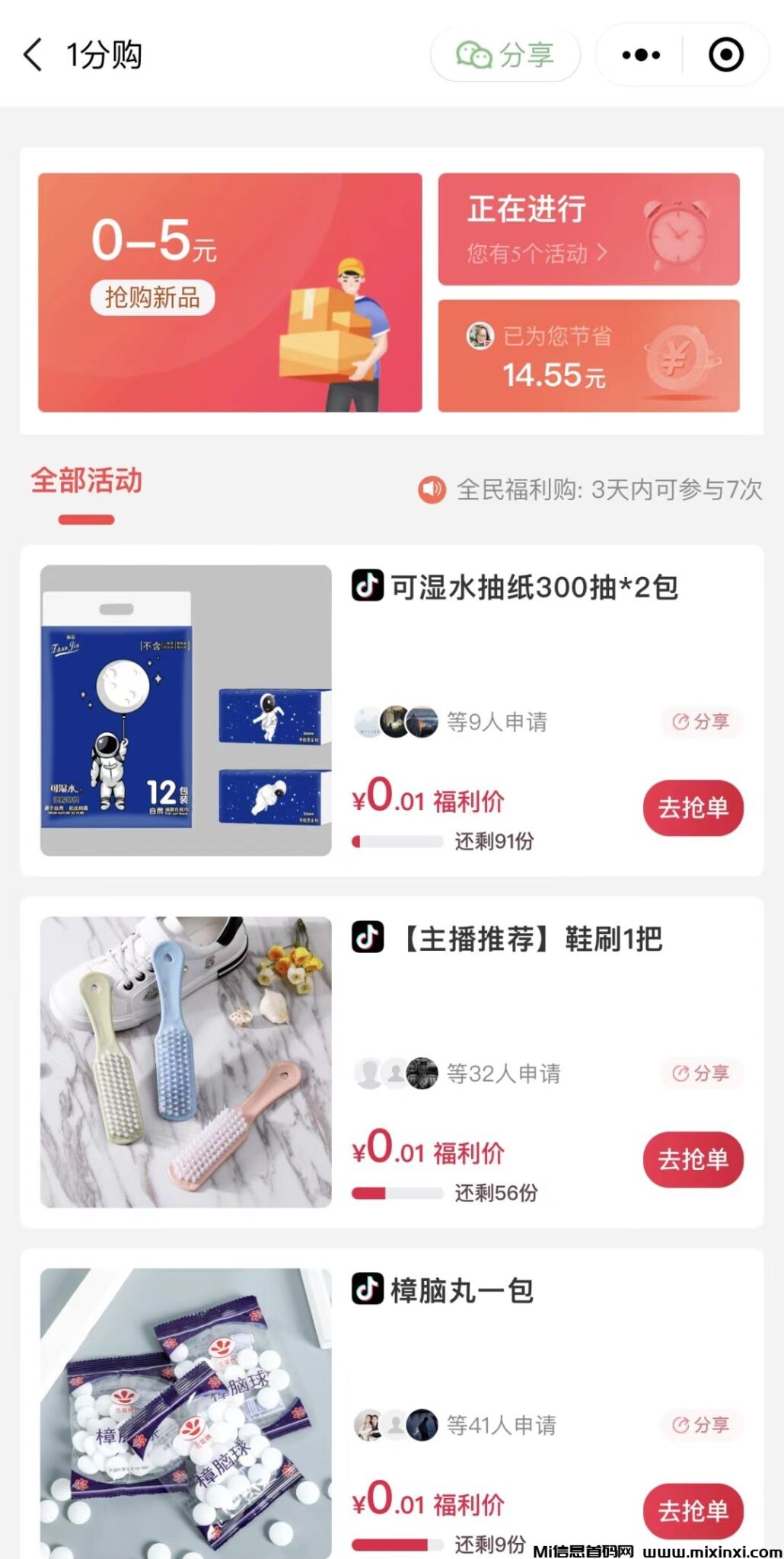Open the three-dot more menu
Screen dimensions: 784x1559
[x=640, y=55]
